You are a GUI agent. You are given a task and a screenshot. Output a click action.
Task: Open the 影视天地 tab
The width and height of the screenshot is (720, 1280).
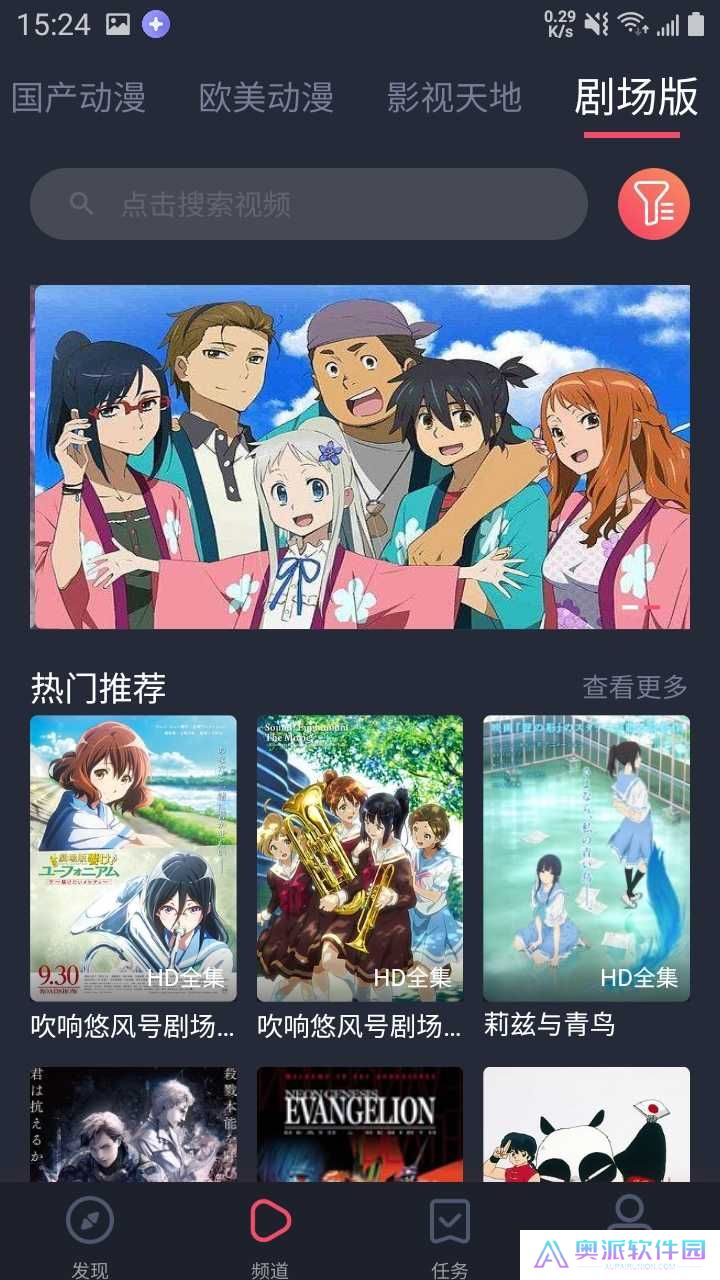455,98
